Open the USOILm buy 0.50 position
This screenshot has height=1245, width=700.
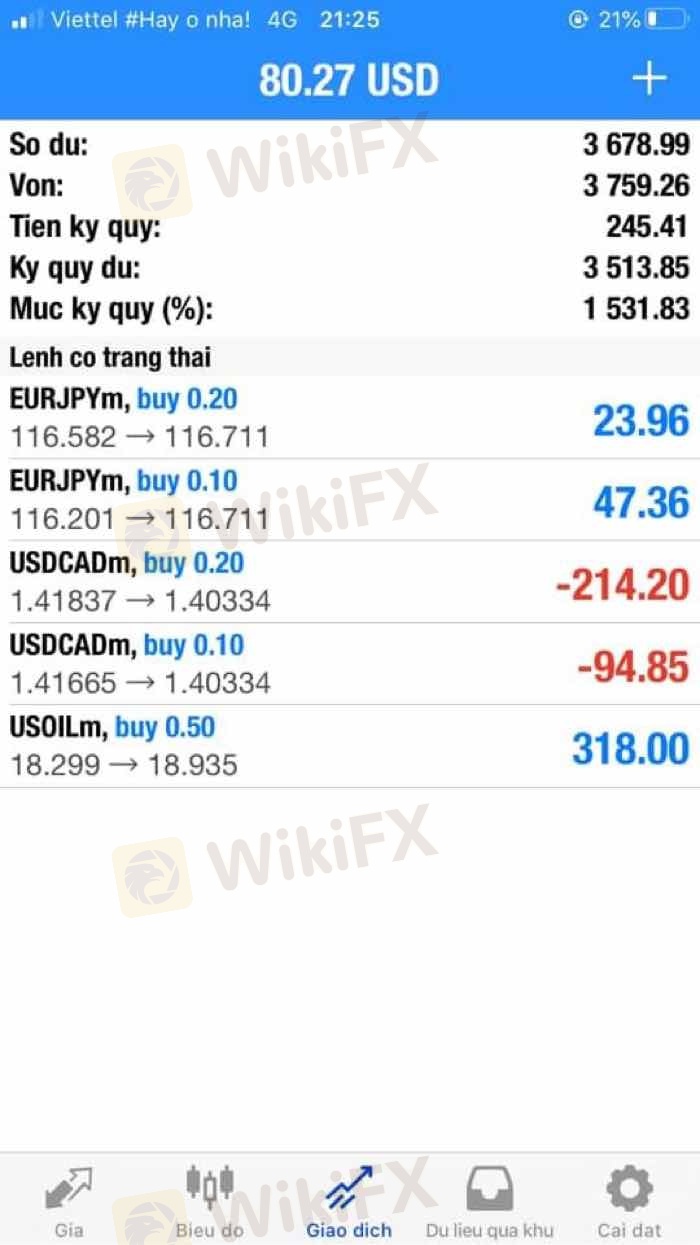(x=350, y=746)
